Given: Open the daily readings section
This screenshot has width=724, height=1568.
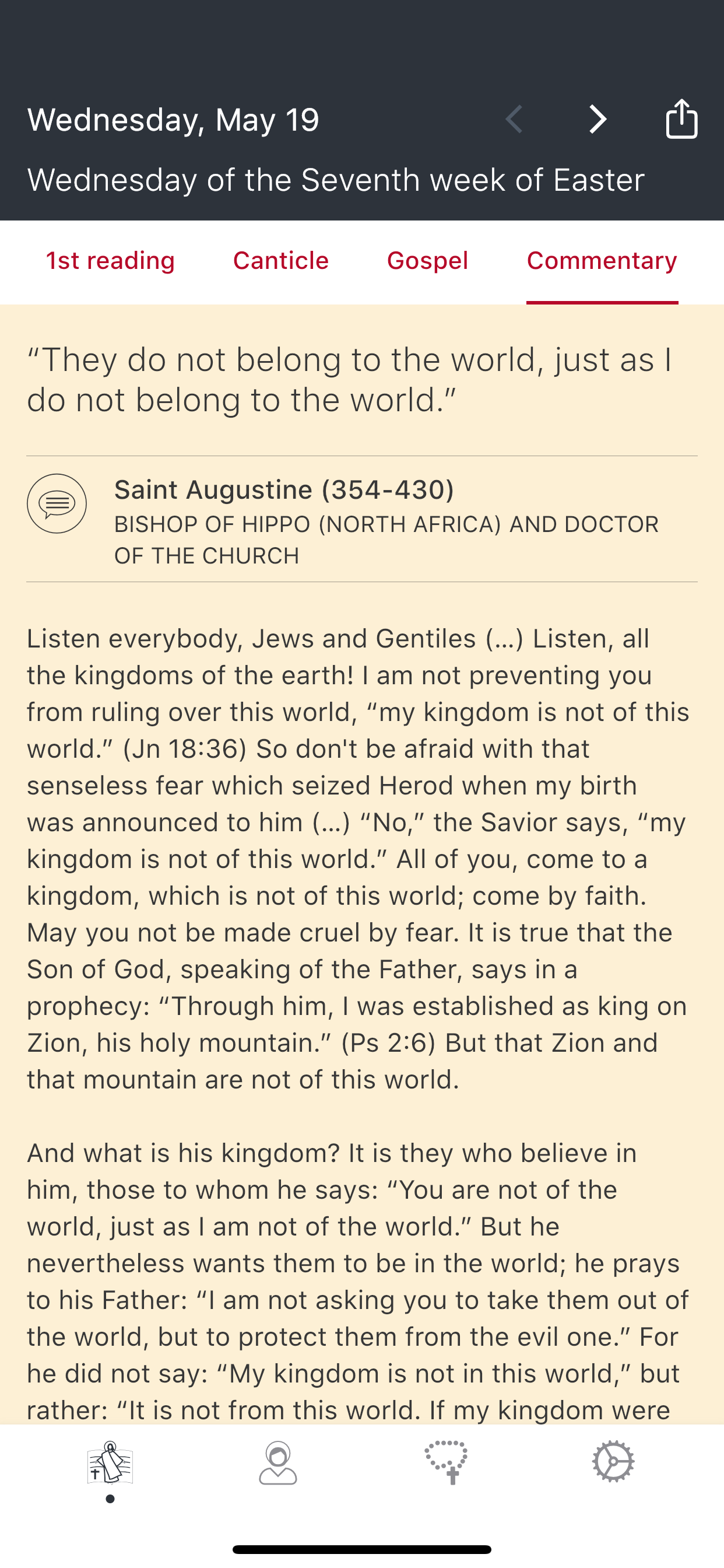Looking at the screenshot, I should [x=110, y=1462].
